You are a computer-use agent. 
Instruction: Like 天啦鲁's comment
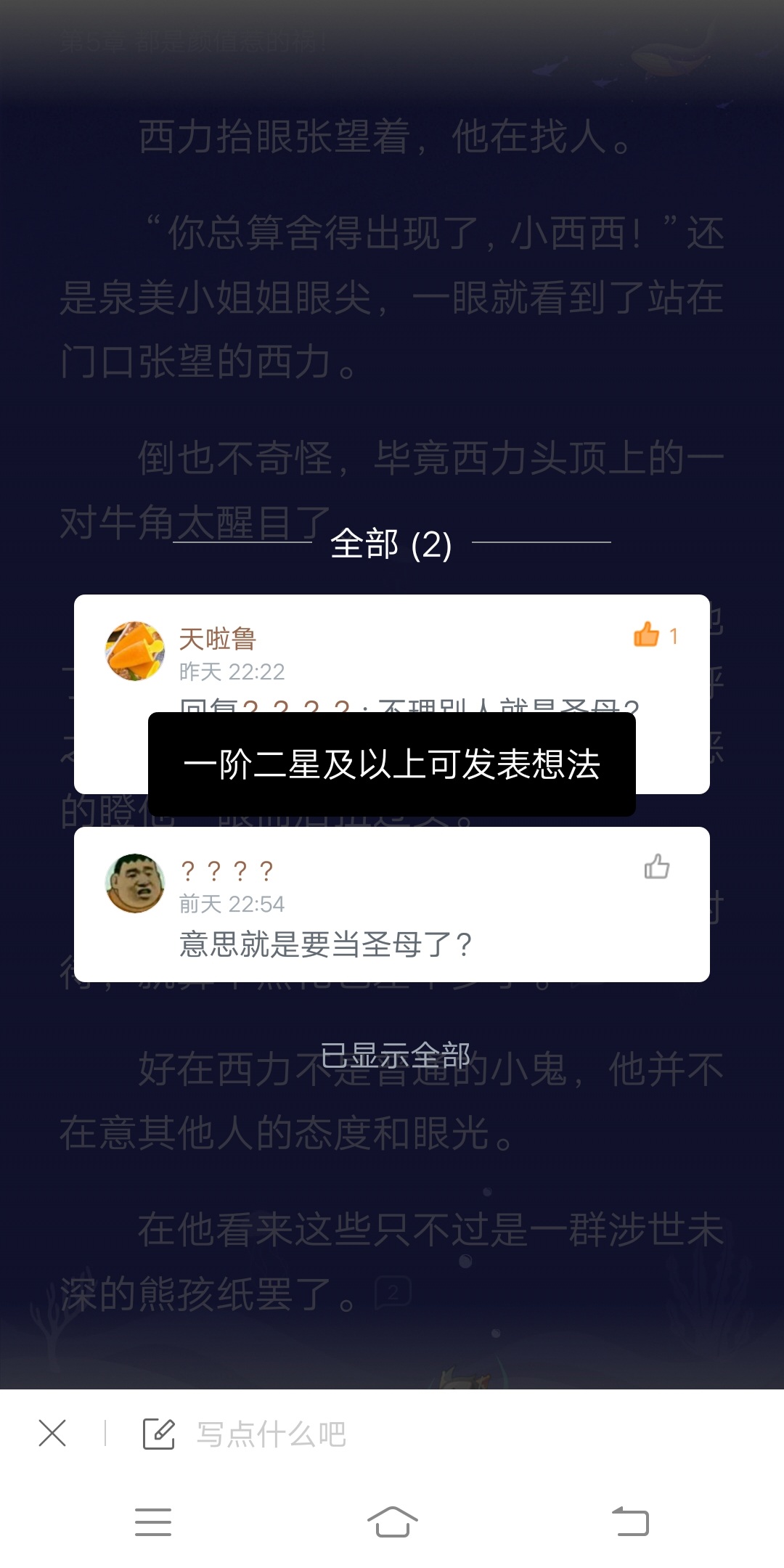pos(646,635)
